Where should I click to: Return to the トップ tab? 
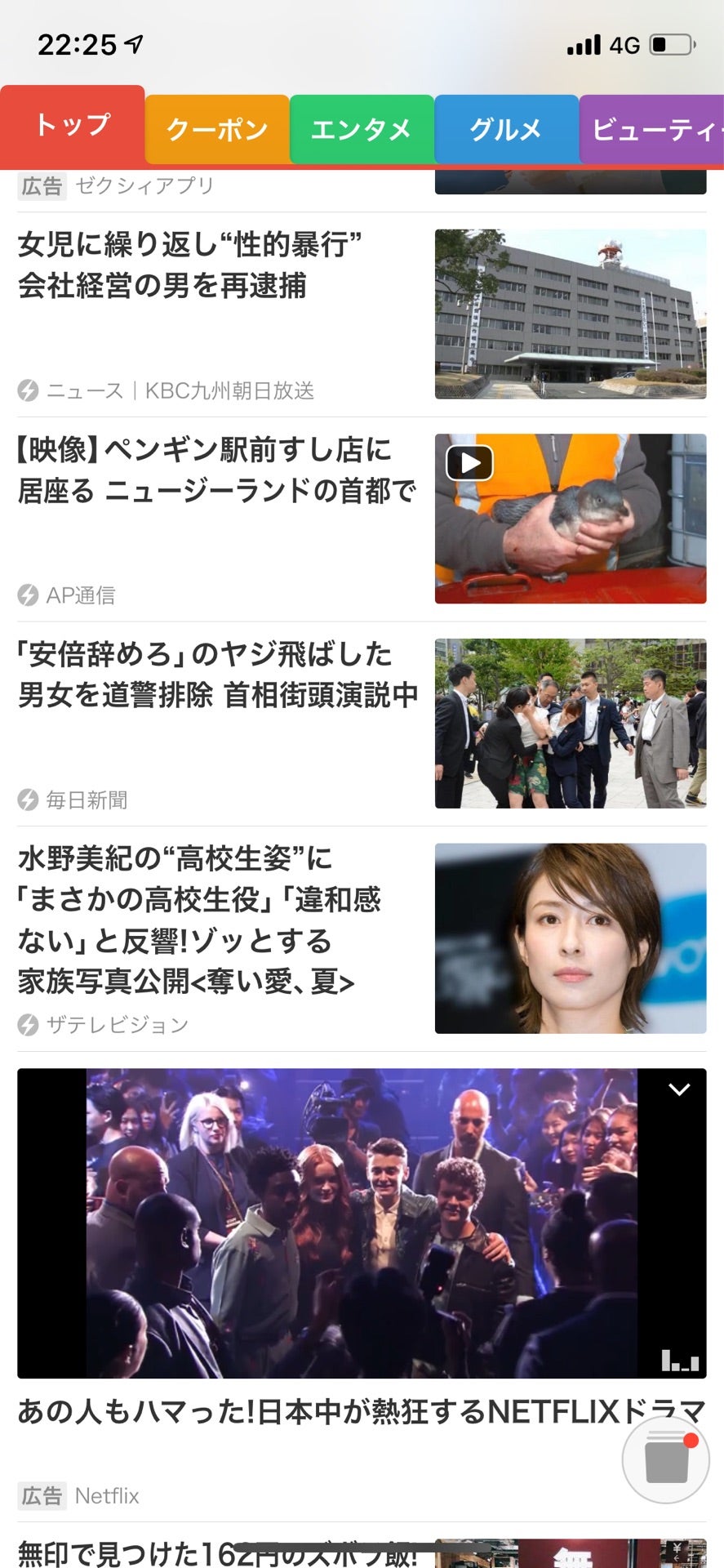tap(72, 127)
